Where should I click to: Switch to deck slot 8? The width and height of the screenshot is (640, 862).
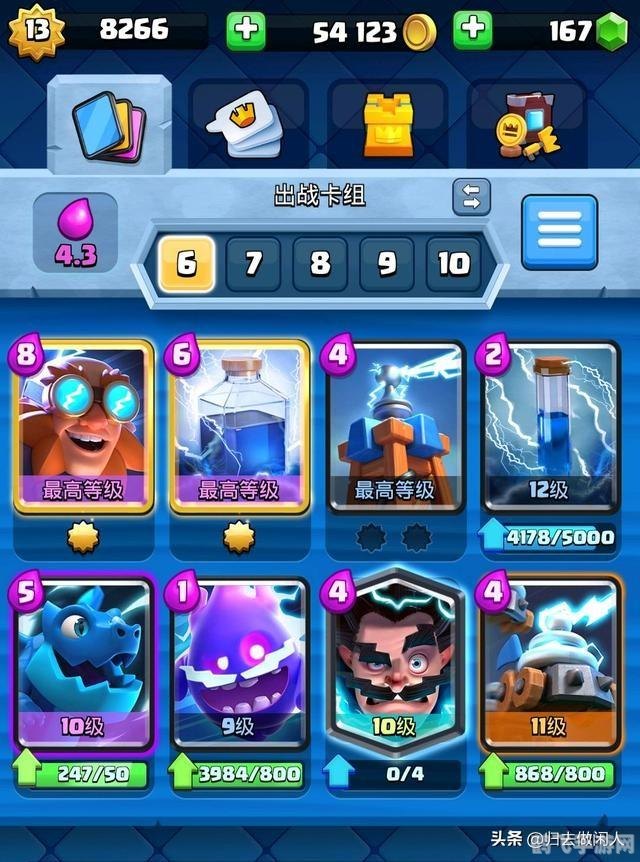320,264
